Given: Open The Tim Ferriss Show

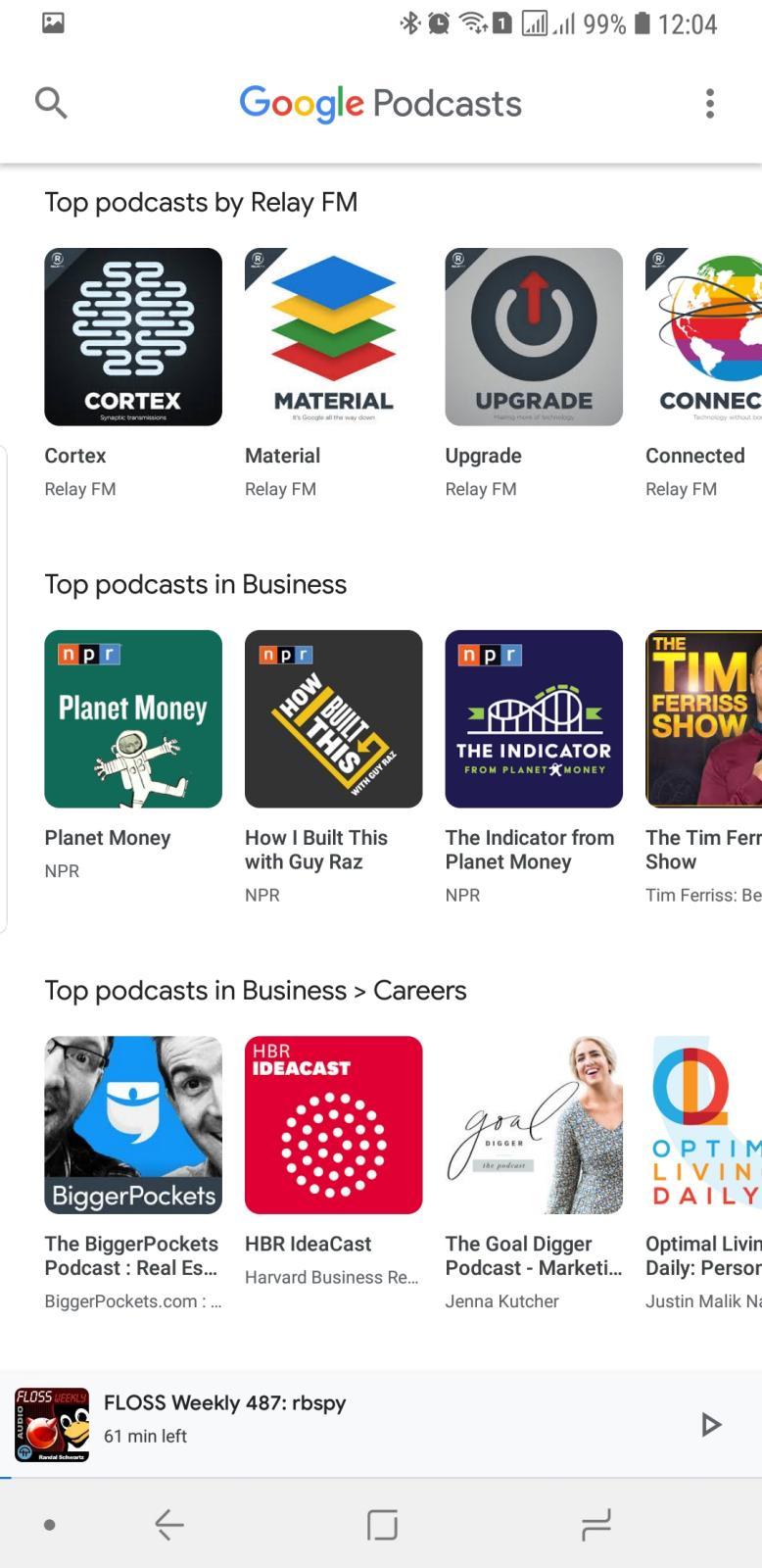Looking at the screenshot, I should [703, 719].
